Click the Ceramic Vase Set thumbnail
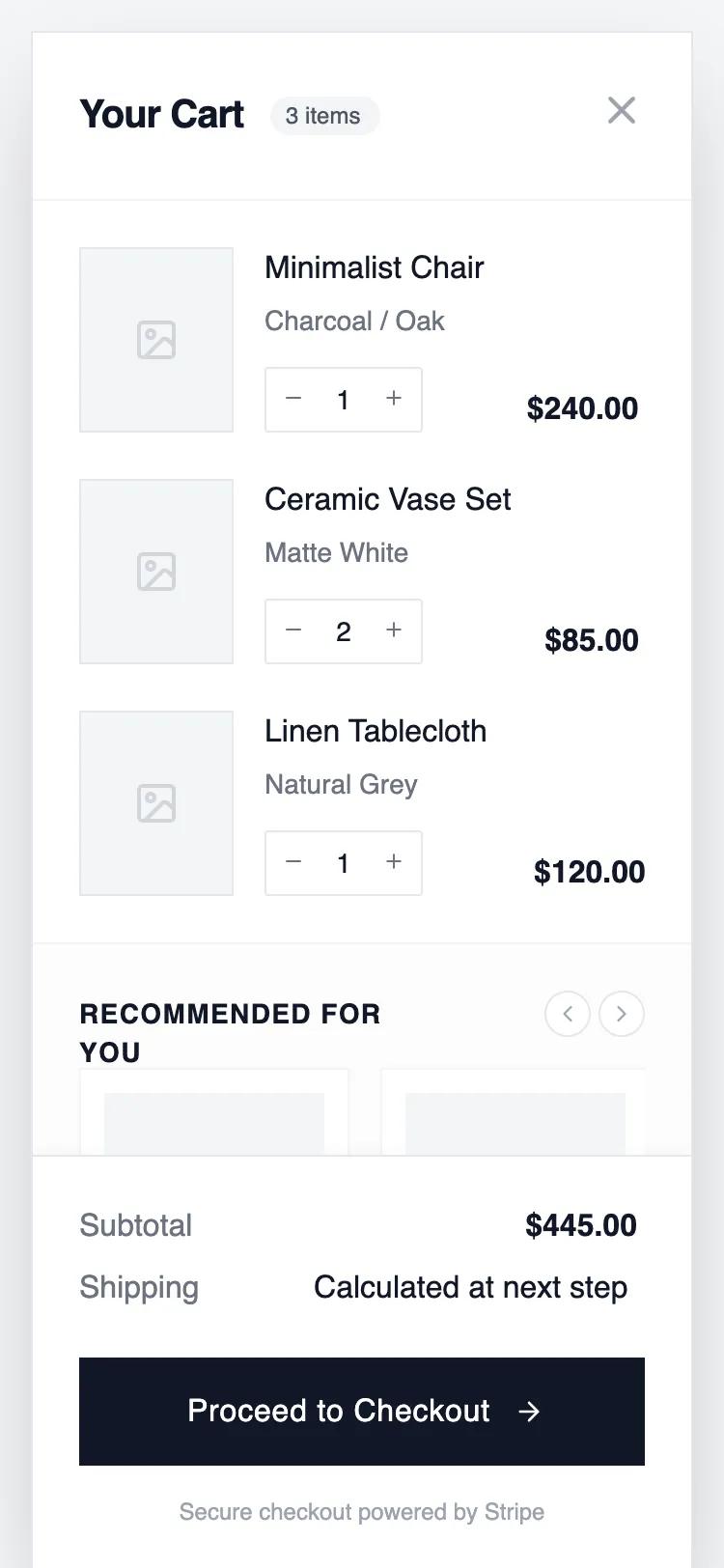The width and height of the screenshot is (724, 1568). click(156, 571)
